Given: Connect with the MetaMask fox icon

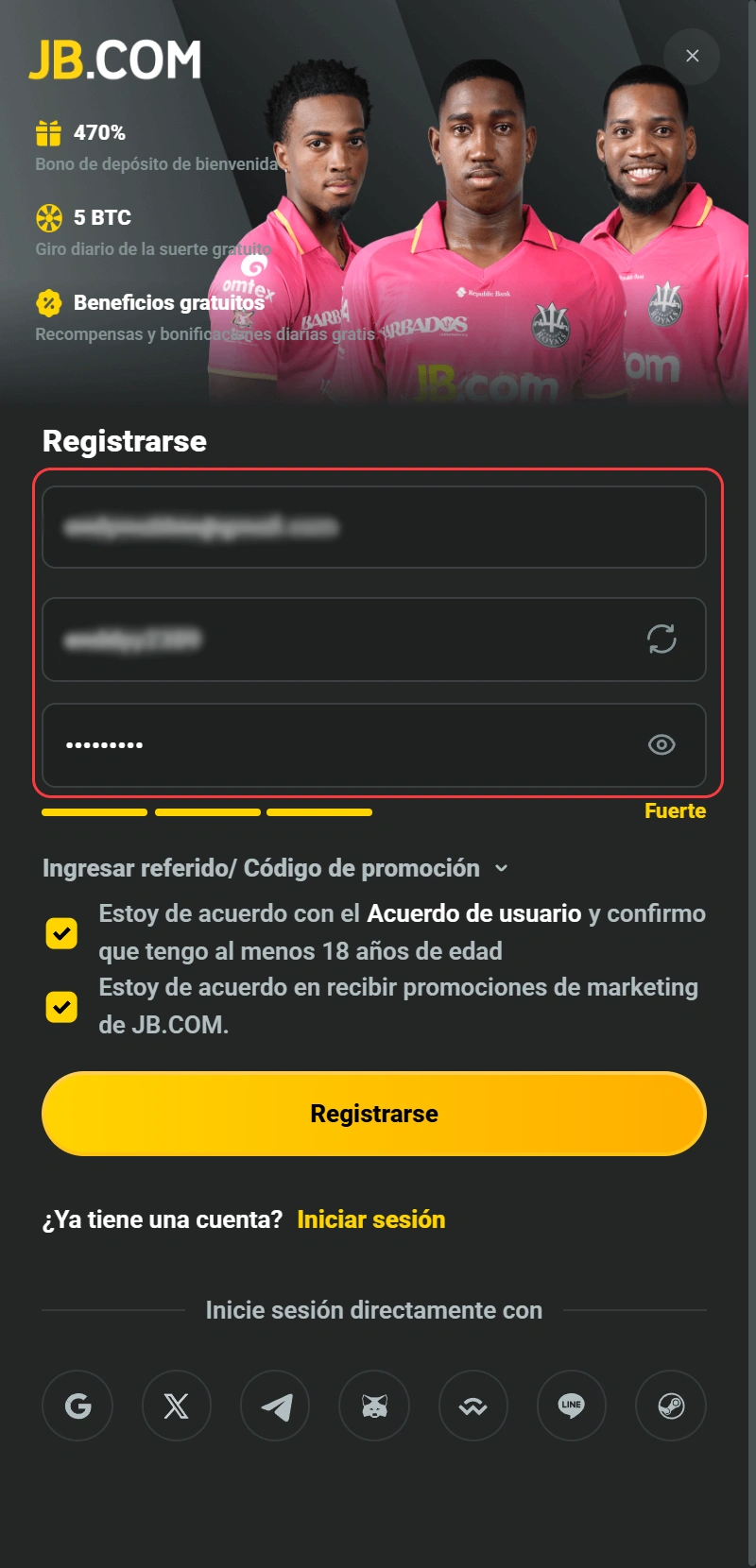Looking at the screenshot, I should (373, 1406).
